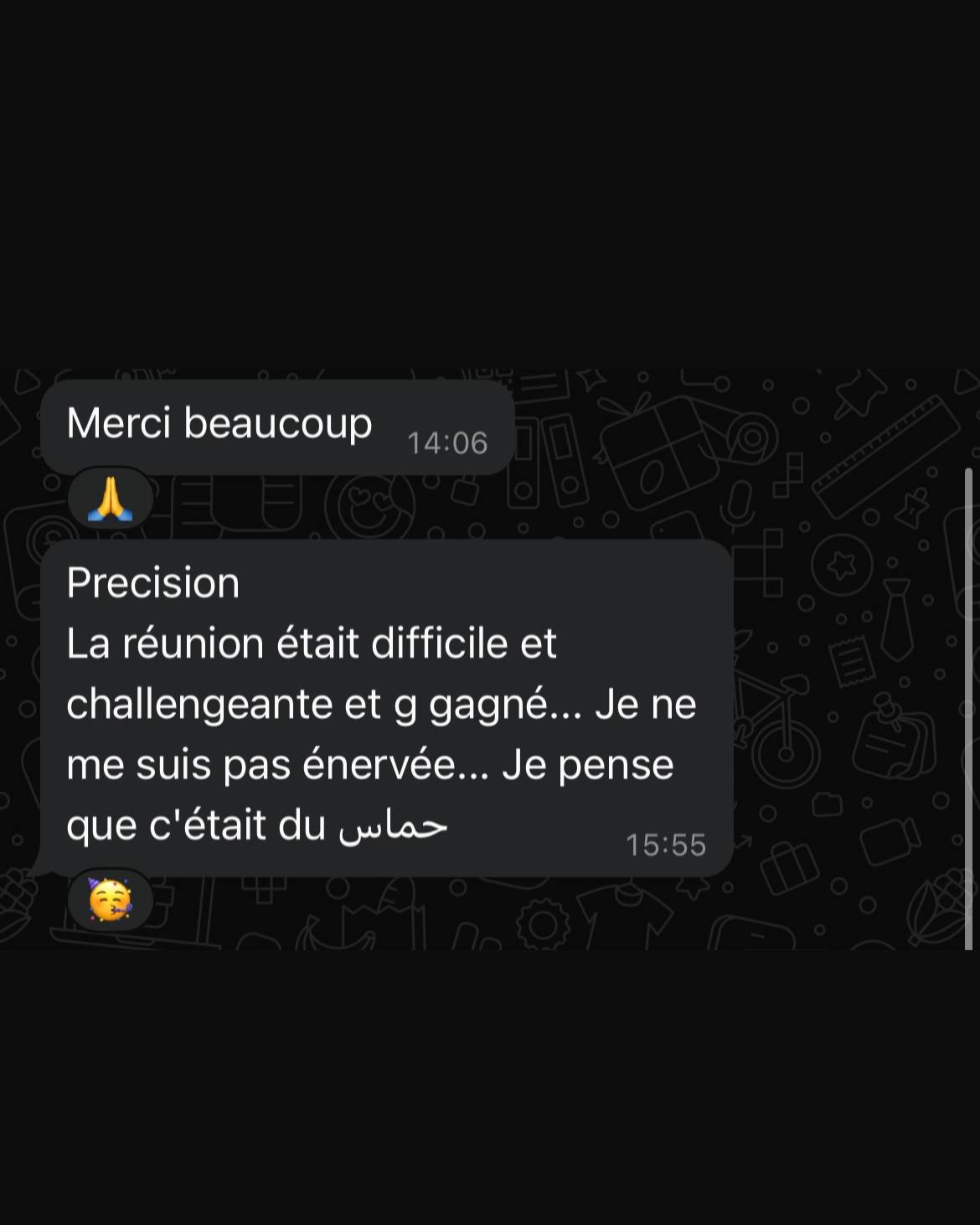Tap the word Precision at the message top
This screenshot has height=1225, width=980.
[x=152, y=582]
